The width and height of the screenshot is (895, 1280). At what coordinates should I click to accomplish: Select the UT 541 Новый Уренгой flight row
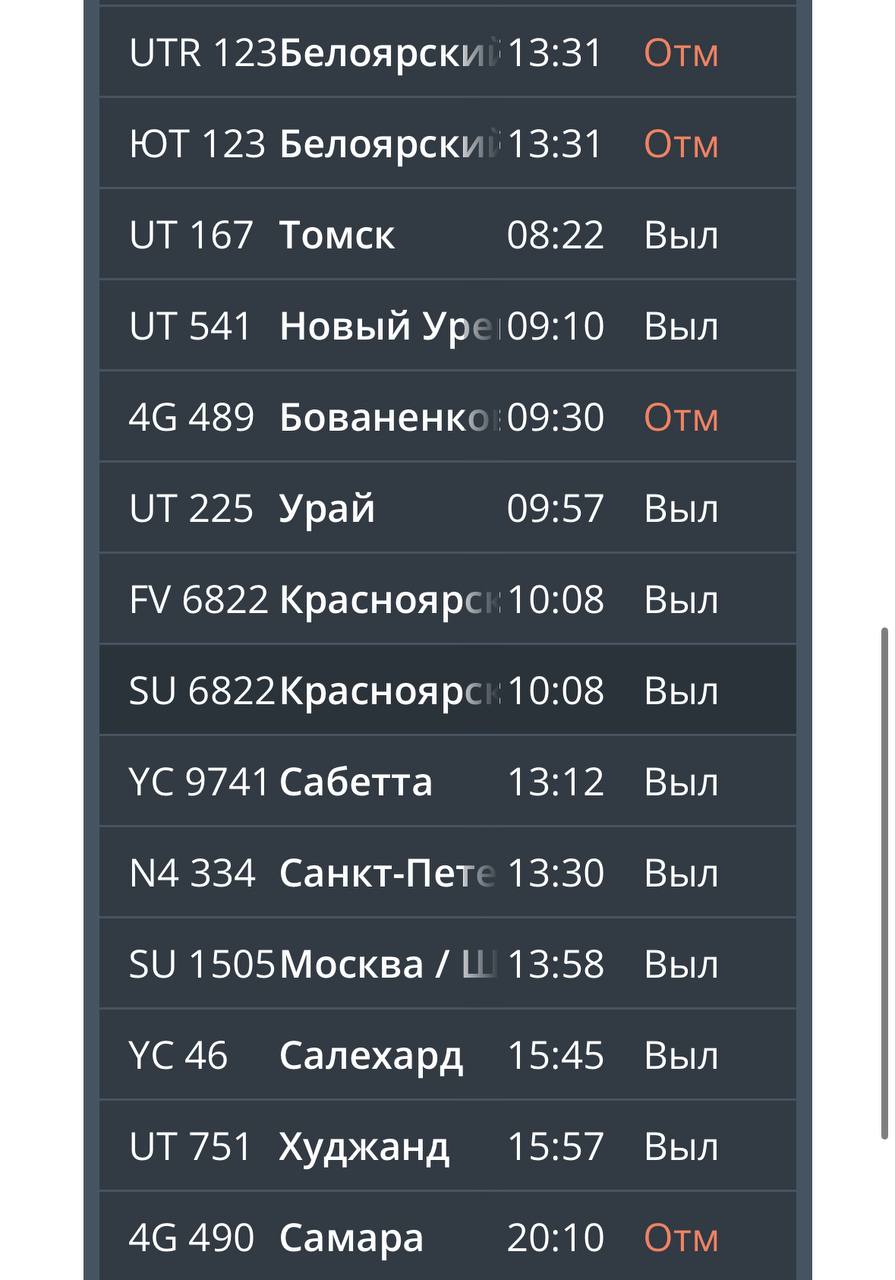pyautogui.click(x=447, y=326)
